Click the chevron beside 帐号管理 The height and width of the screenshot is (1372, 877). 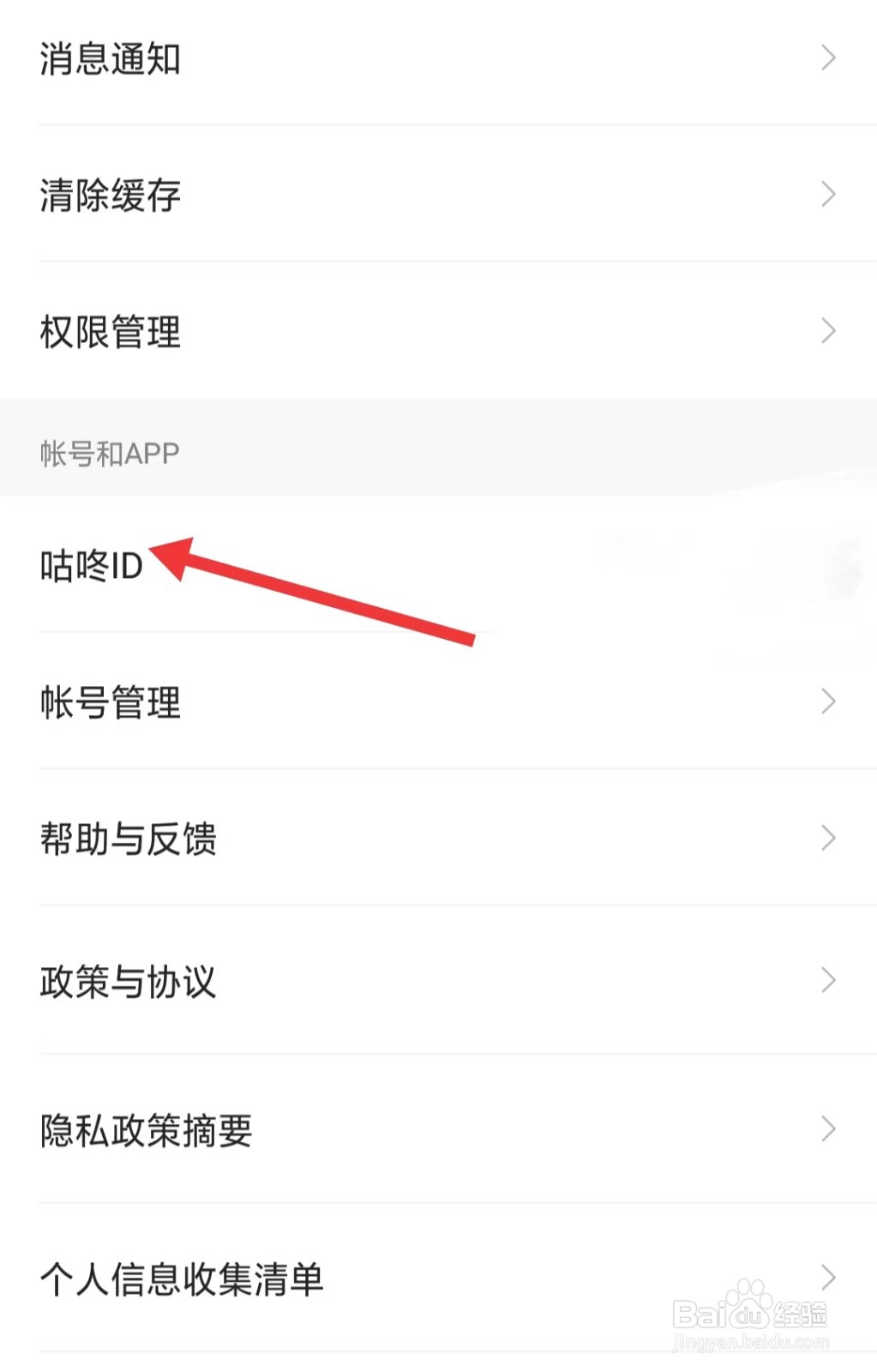[826, 703]
